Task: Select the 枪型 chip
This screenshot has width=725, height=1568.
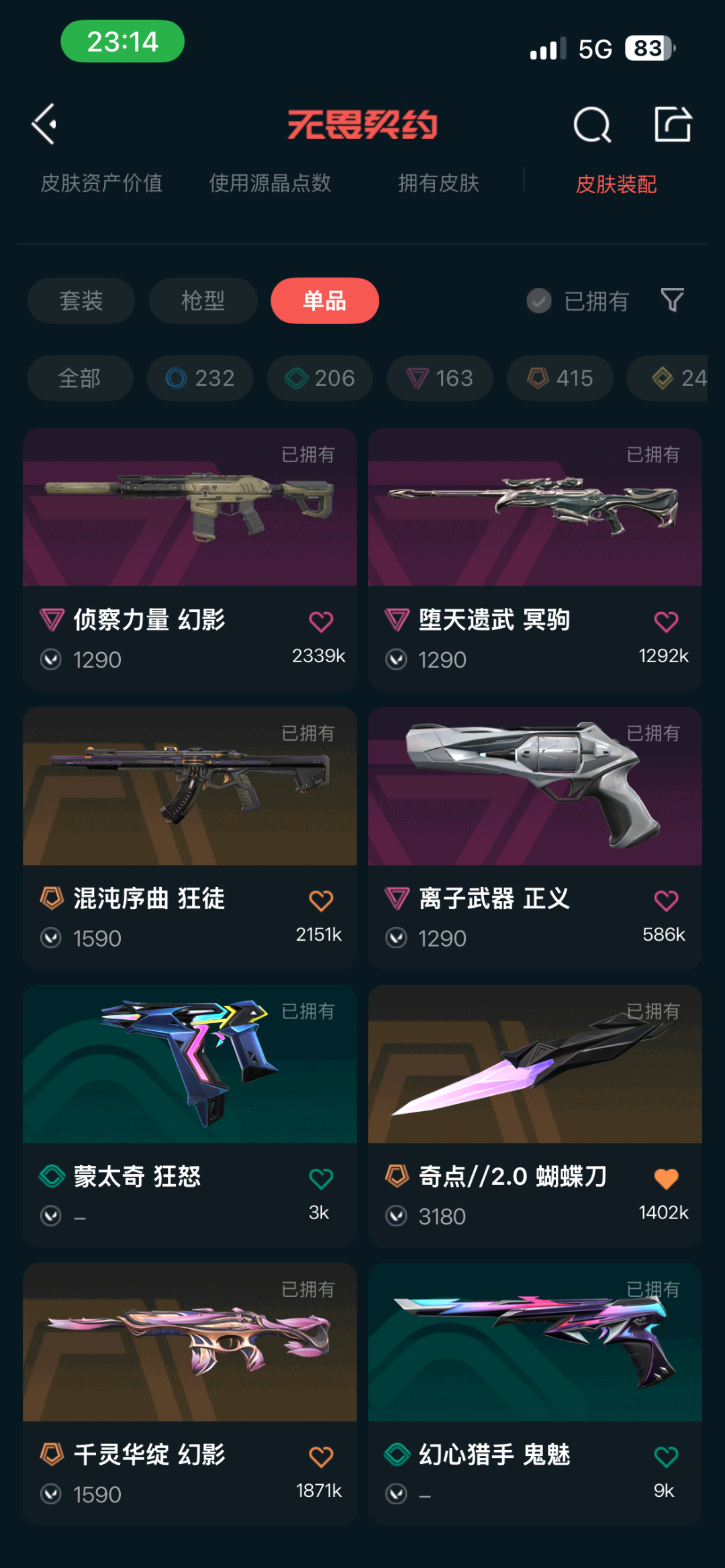Action: point(203,301)
